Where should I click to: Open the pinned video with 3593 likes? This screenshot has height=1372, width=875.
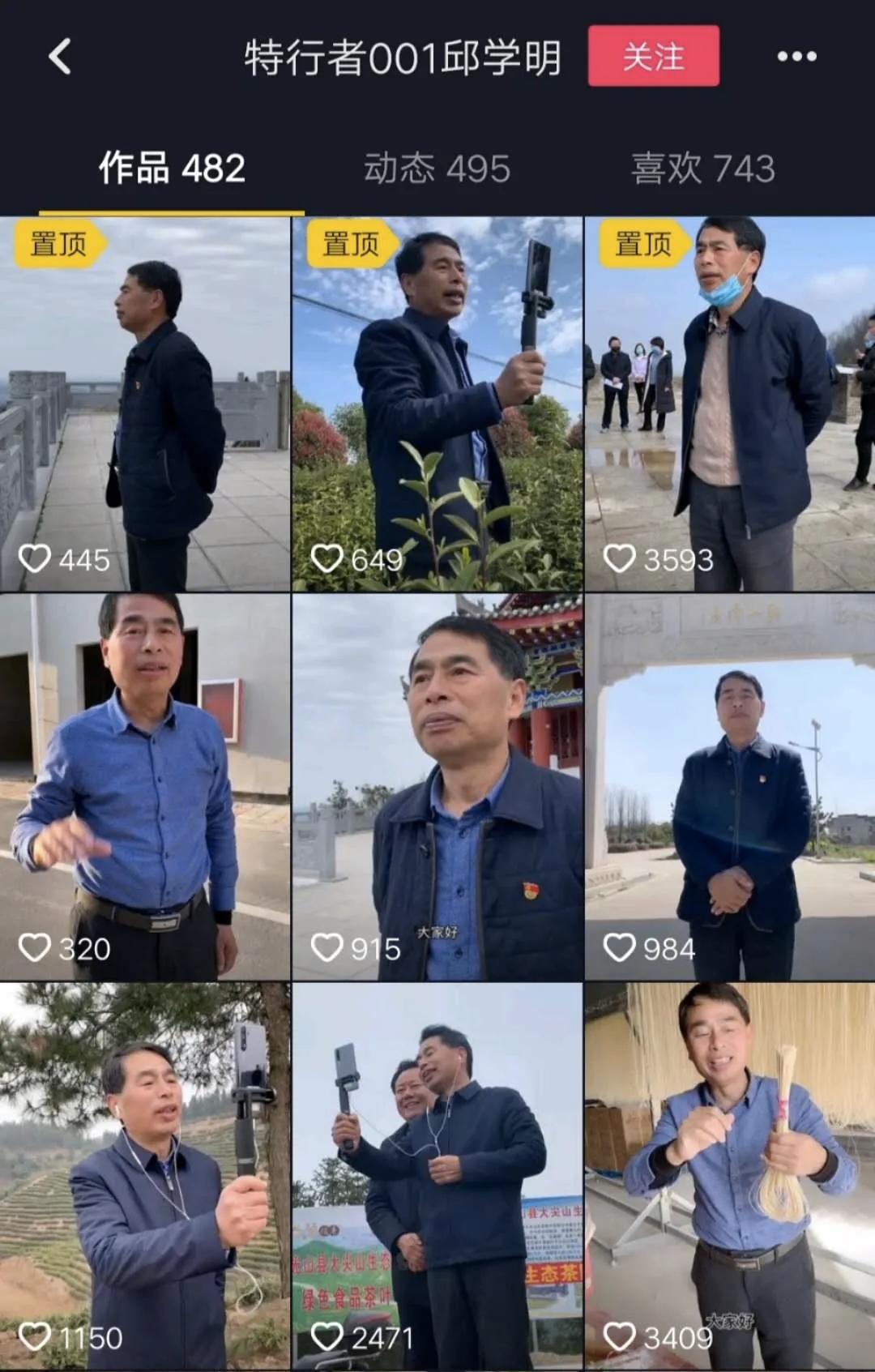pos(729,404)
